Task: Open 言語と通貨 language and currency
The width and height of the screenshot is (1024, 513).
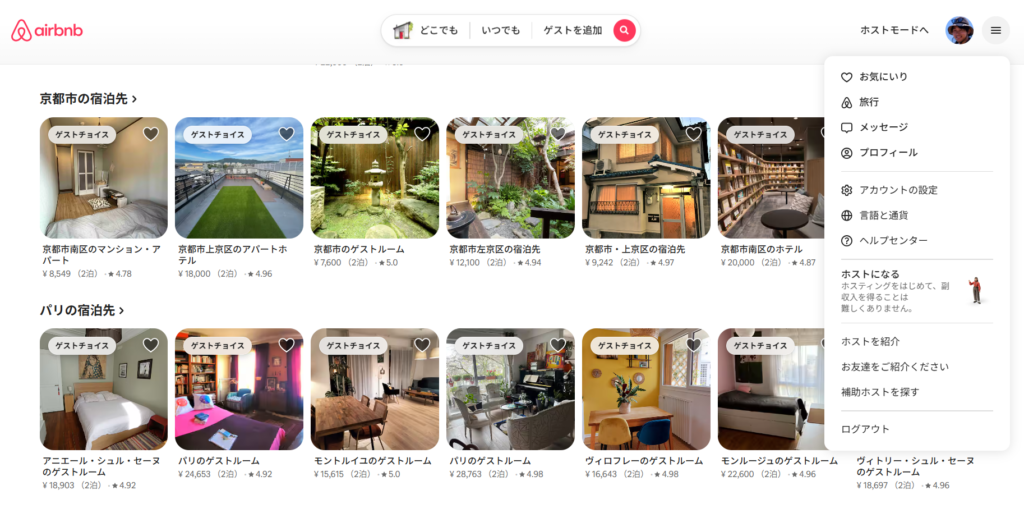Action: tap(883, 215)
